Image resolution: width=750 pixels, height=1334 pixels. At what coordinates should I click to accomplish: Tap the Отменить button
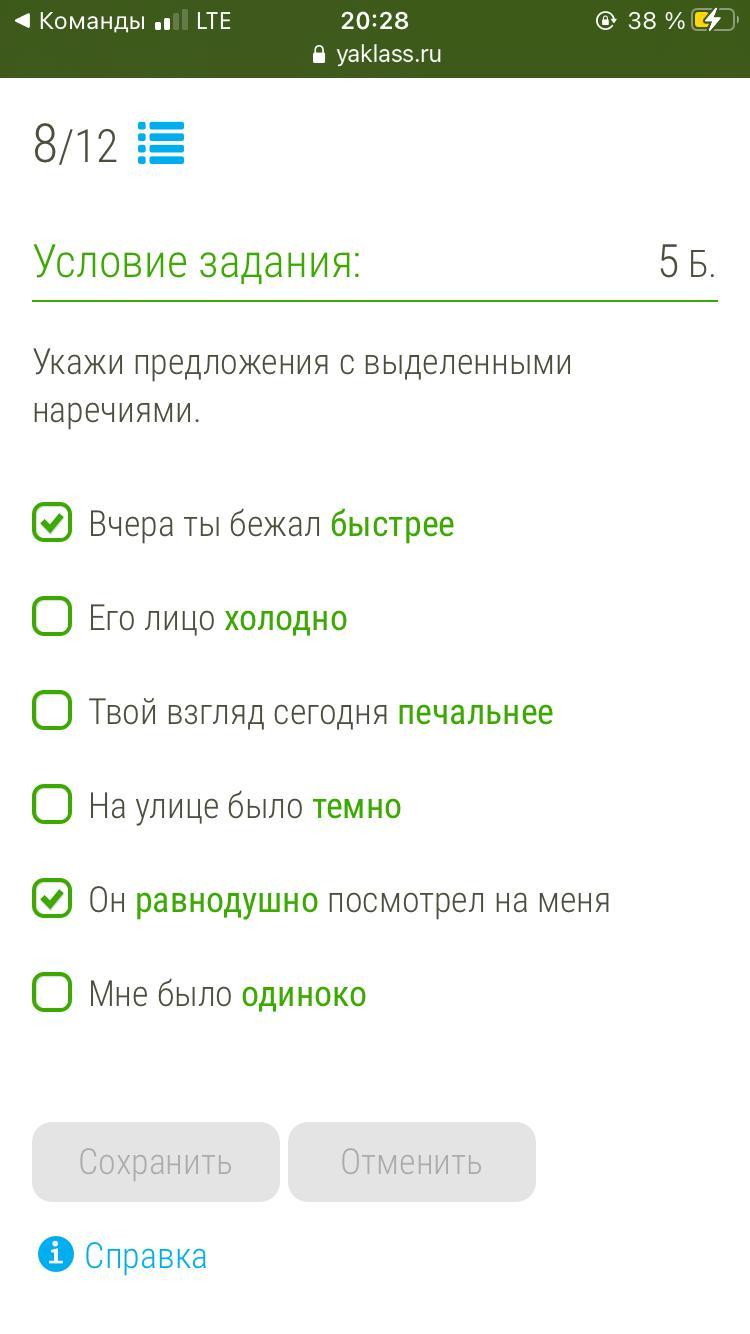(x=412, y=1162)
